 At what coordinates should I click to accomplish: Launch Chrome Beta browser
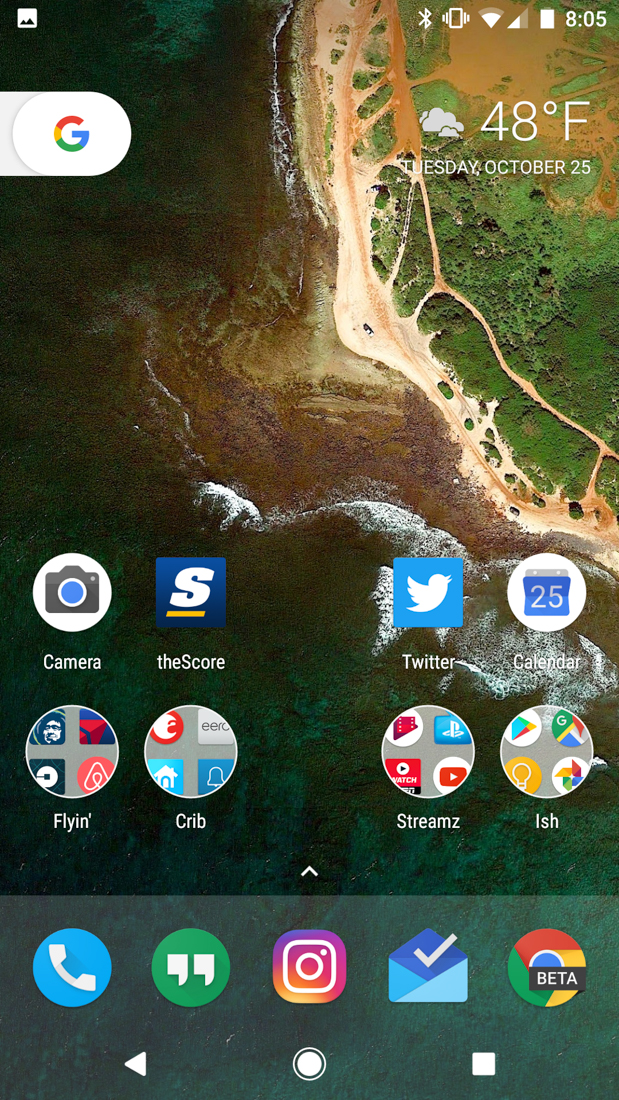tap(546, 967)
